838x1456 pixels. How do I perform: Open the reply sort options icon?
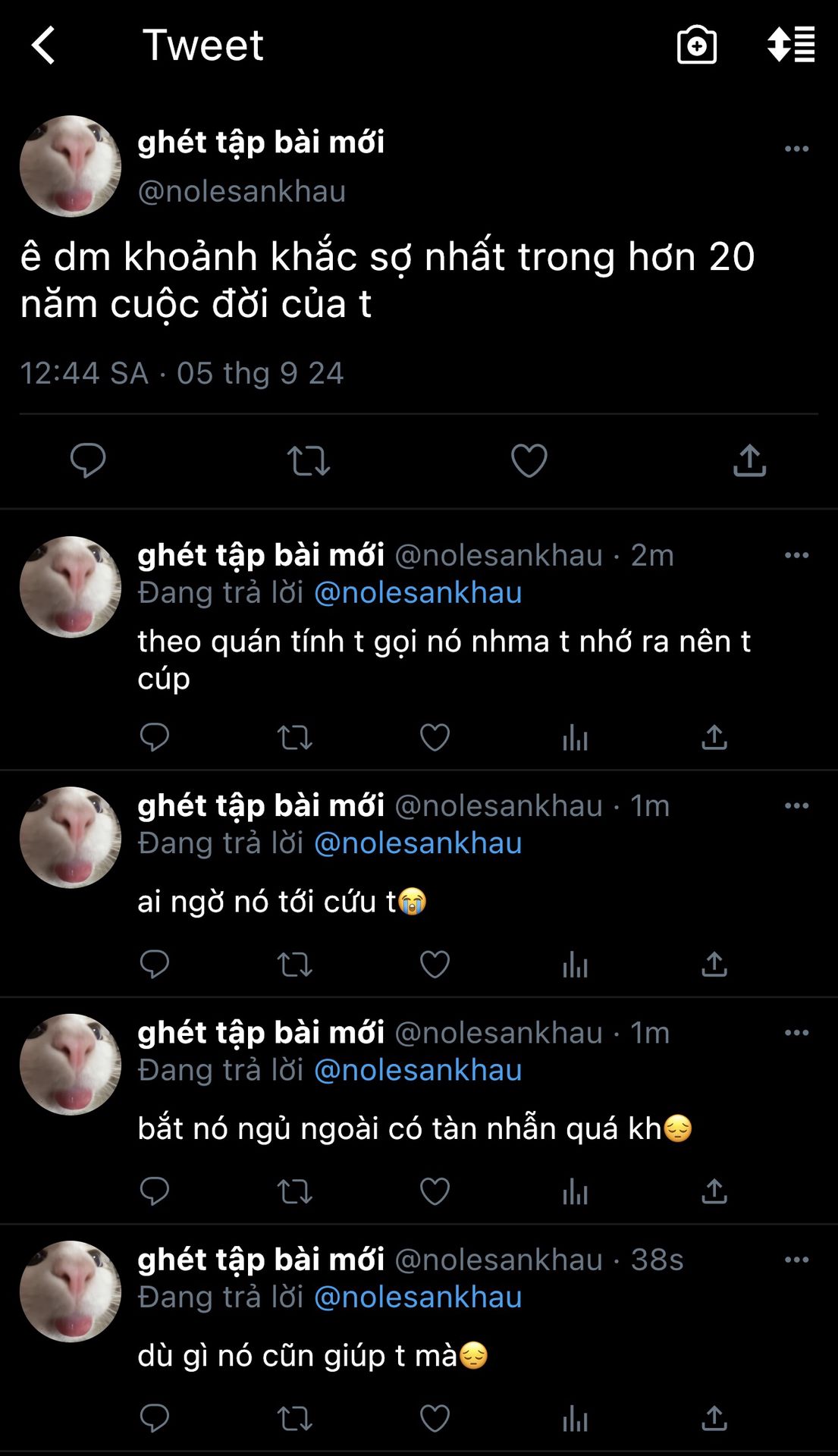791,45
